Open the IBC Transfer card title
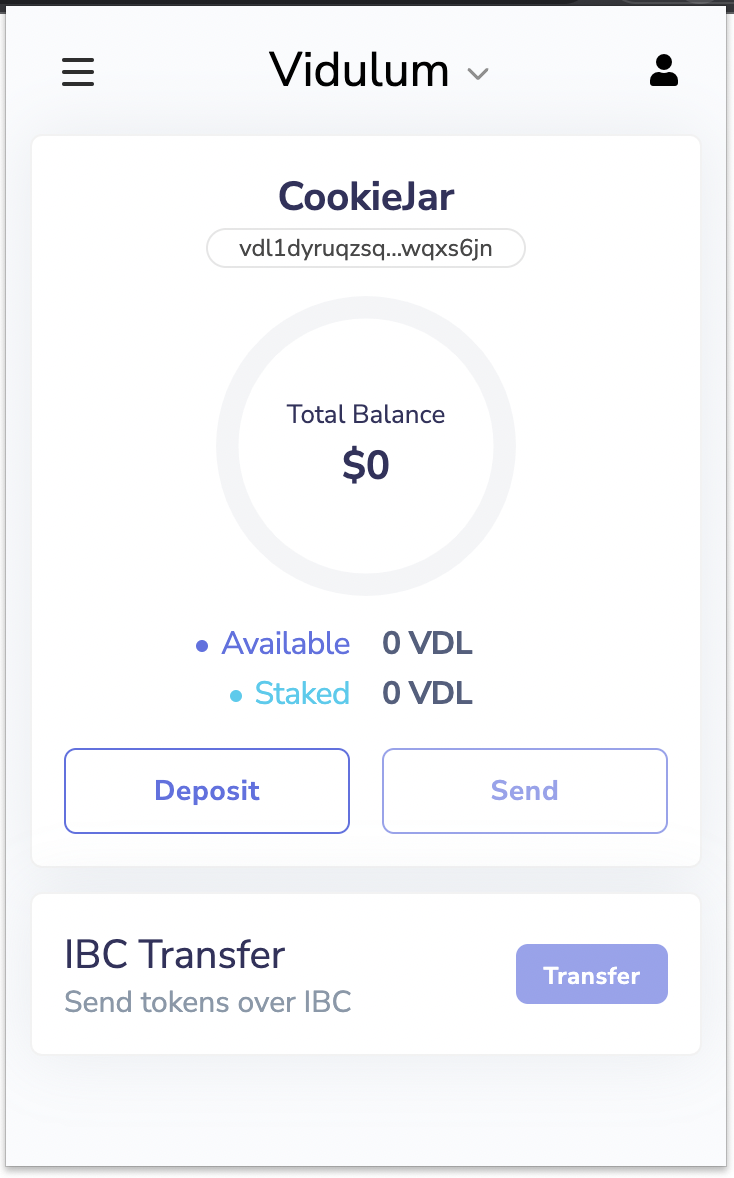Image resolution: width=734 pixels, height=1178 pixels. point(173,955)
